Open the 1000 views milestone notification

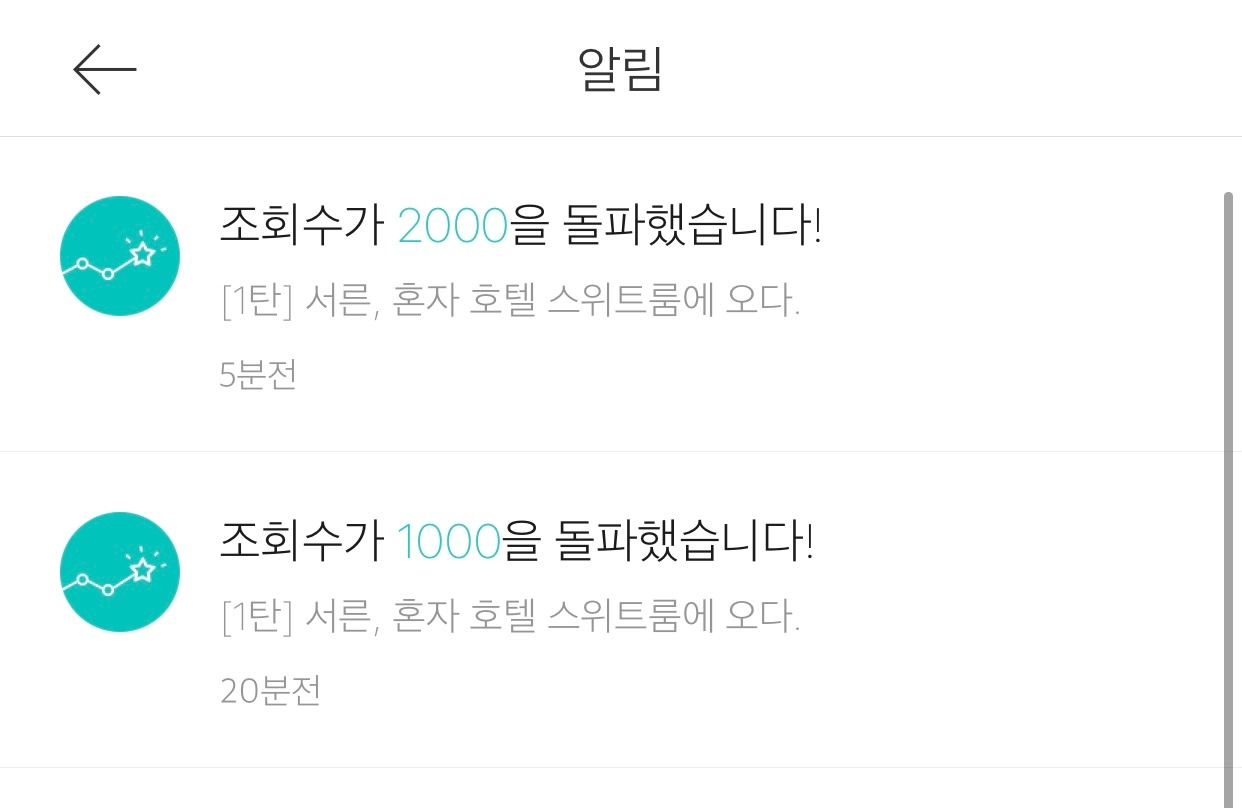click(611, 610)
